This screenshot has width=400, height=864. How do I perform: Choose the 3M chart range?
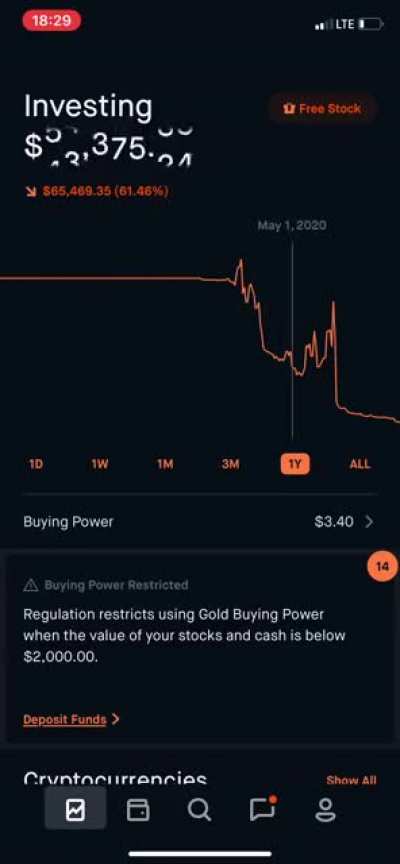pos(230,464)
